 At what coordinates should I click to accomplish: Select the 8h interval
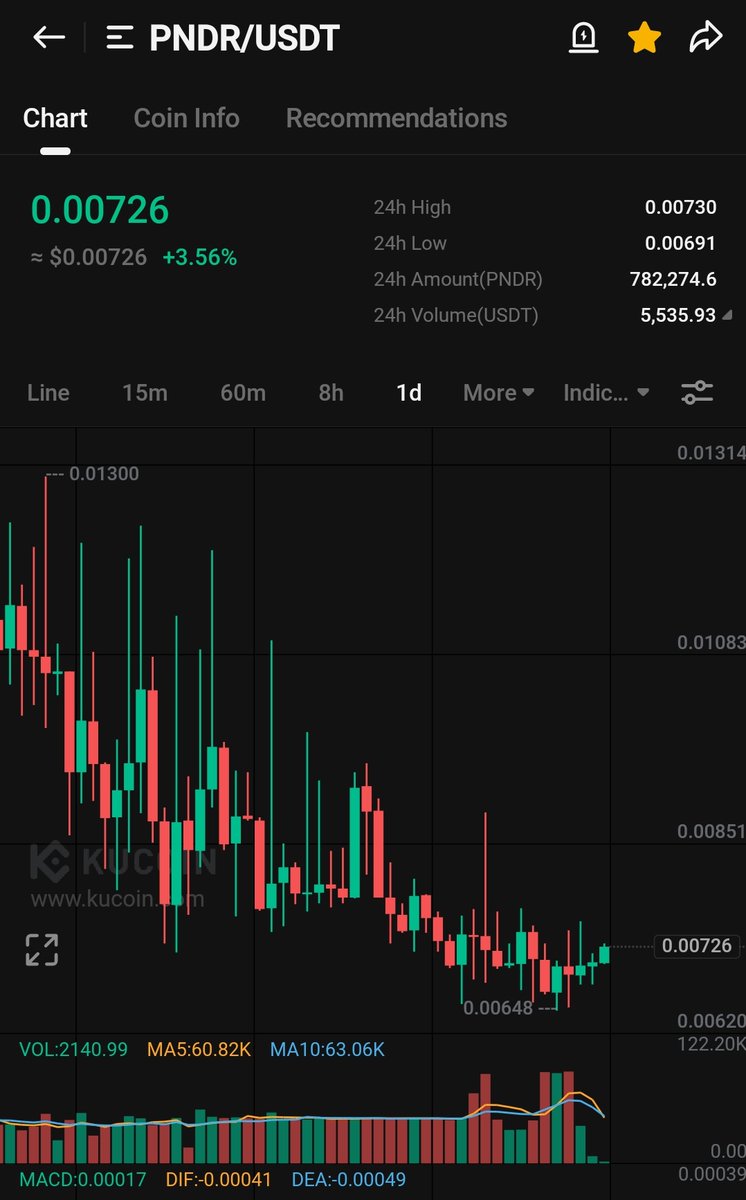(x=331, y=393)
